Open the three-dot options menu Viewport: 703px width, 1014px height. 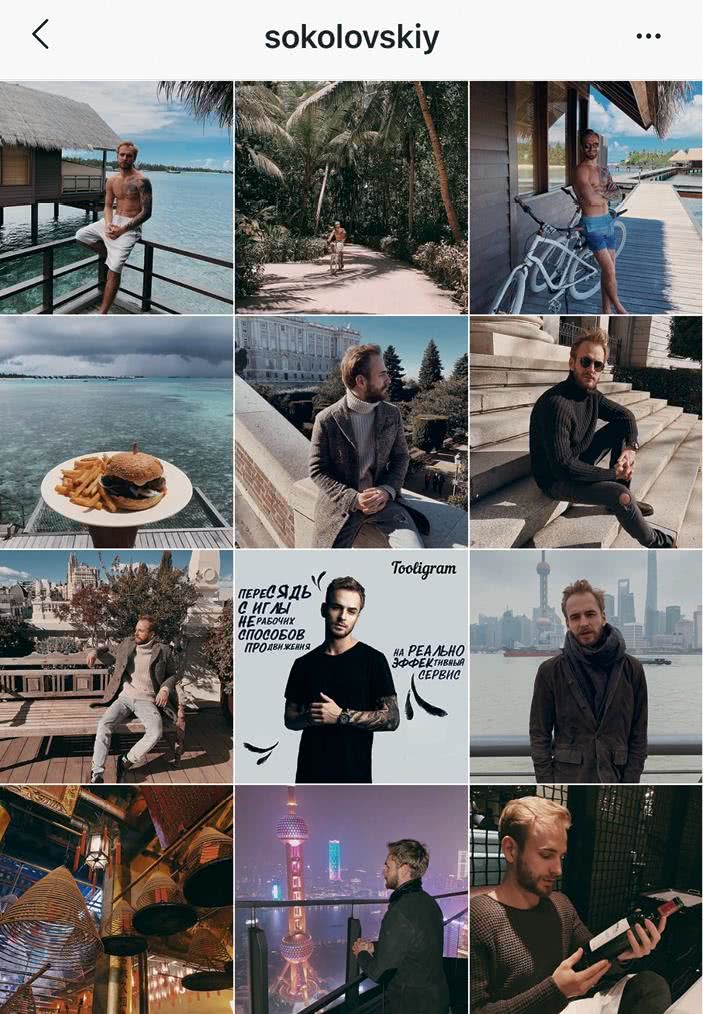(648, 37)
